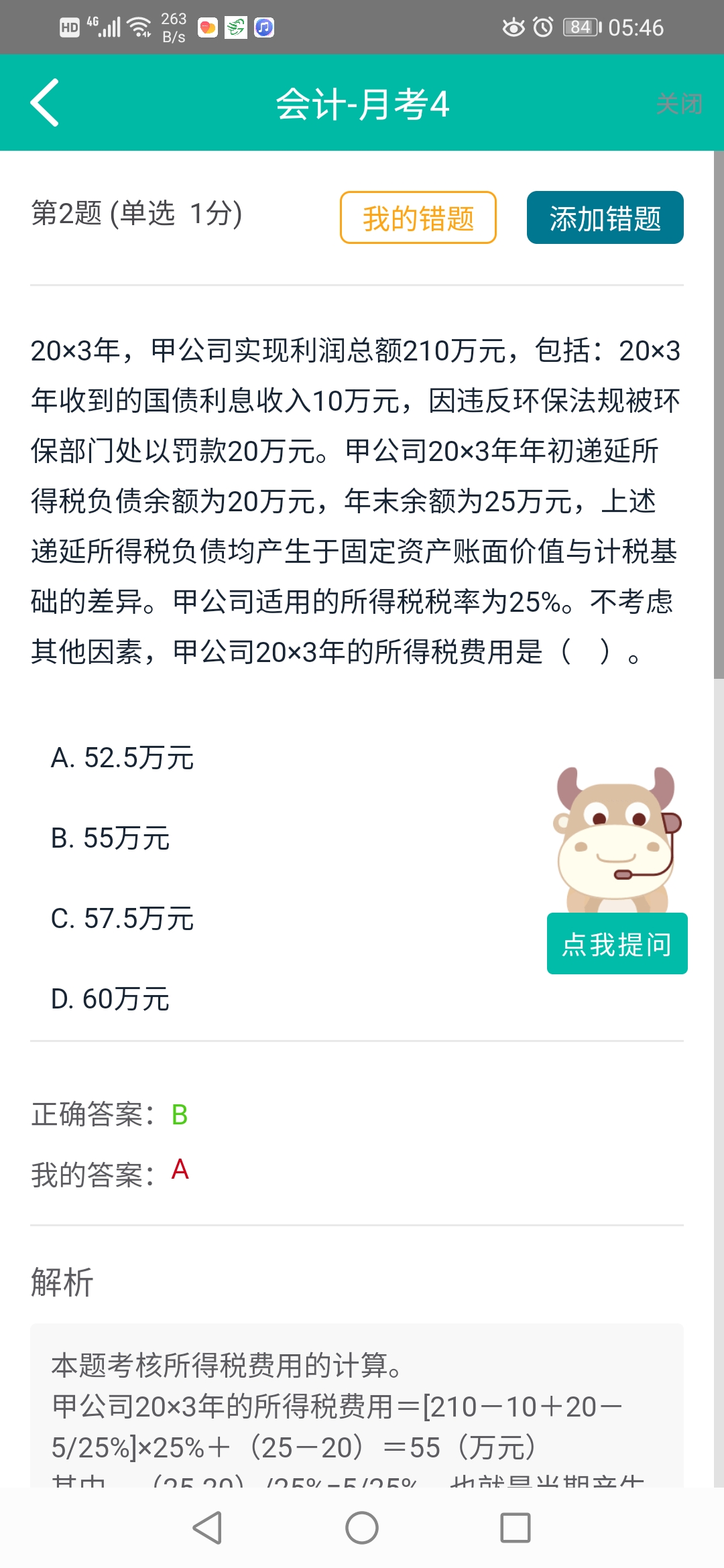
Task: Open recent apps from navigation bar
Action: point(516,1528)
